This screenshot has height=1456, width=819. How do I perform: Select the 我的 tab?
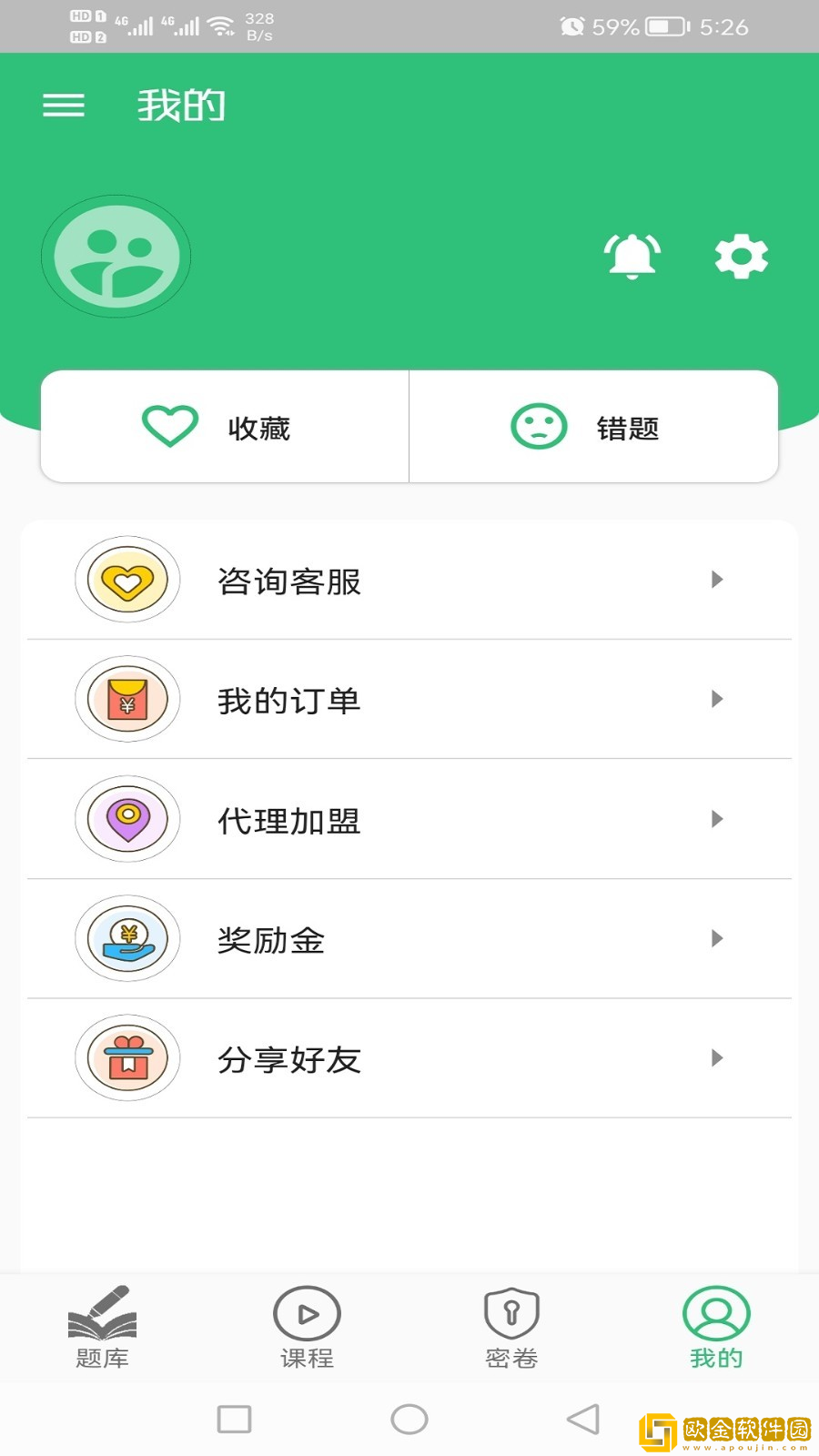(x=716, y=1328)
